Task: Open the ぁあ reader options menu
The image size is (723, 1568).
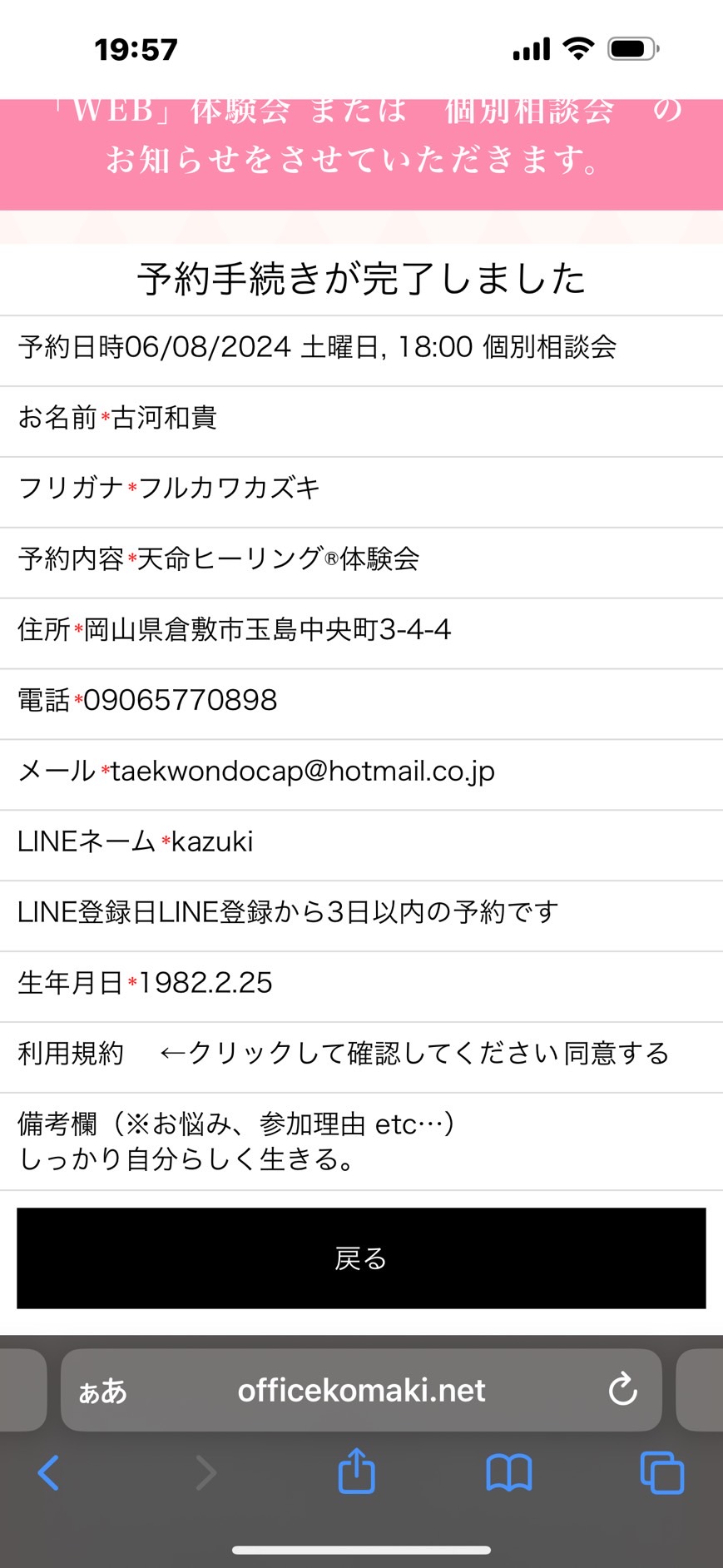Action: pos(103,1391)
